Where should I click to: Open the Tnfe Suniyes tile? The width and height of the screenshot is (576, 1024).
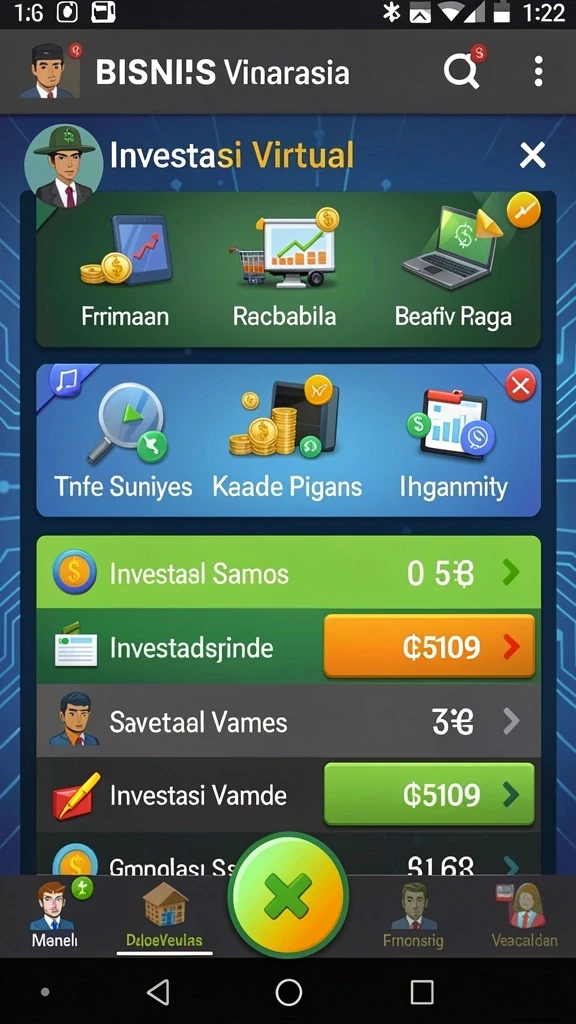click(x=123, y=443)
